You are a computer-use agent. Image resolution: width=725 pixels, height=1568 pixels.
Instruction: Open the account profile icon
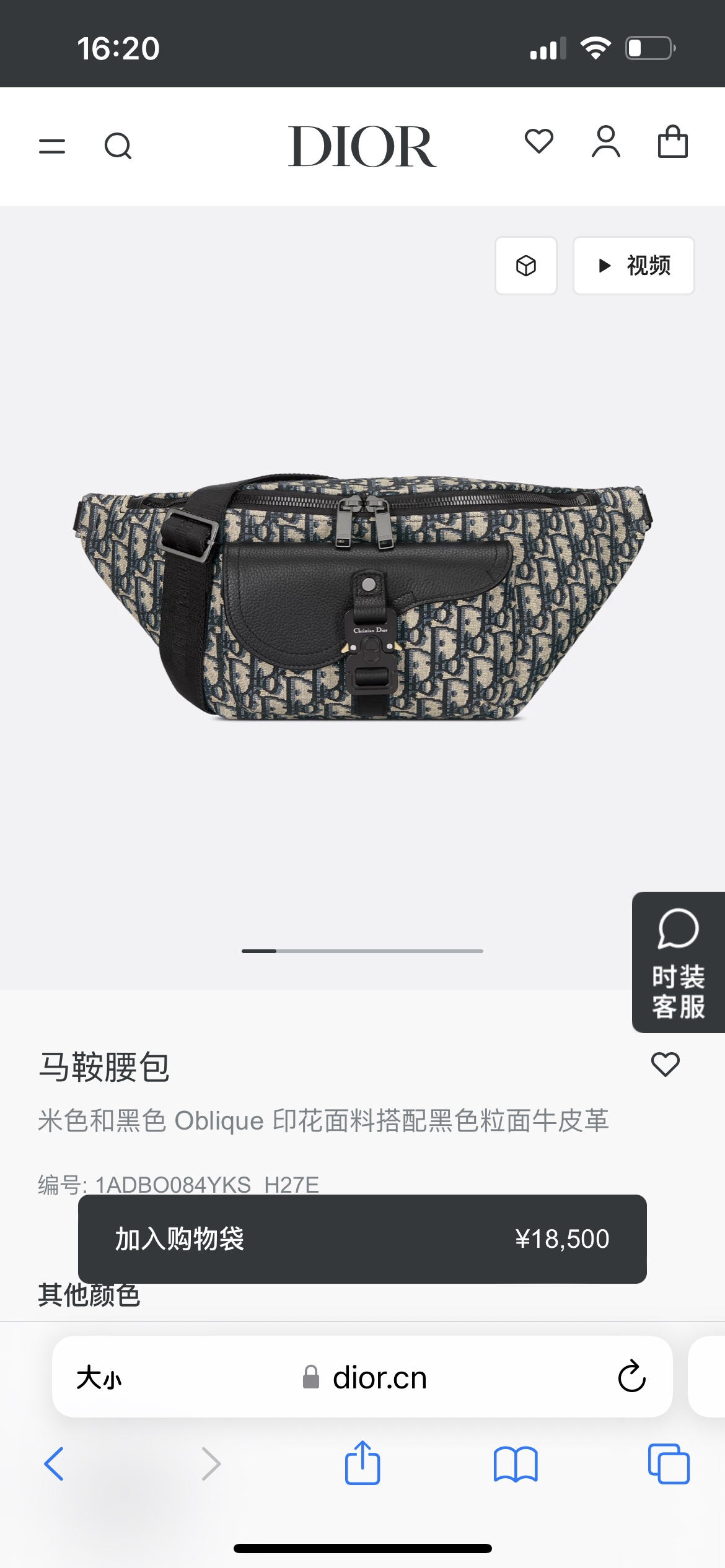606,142
